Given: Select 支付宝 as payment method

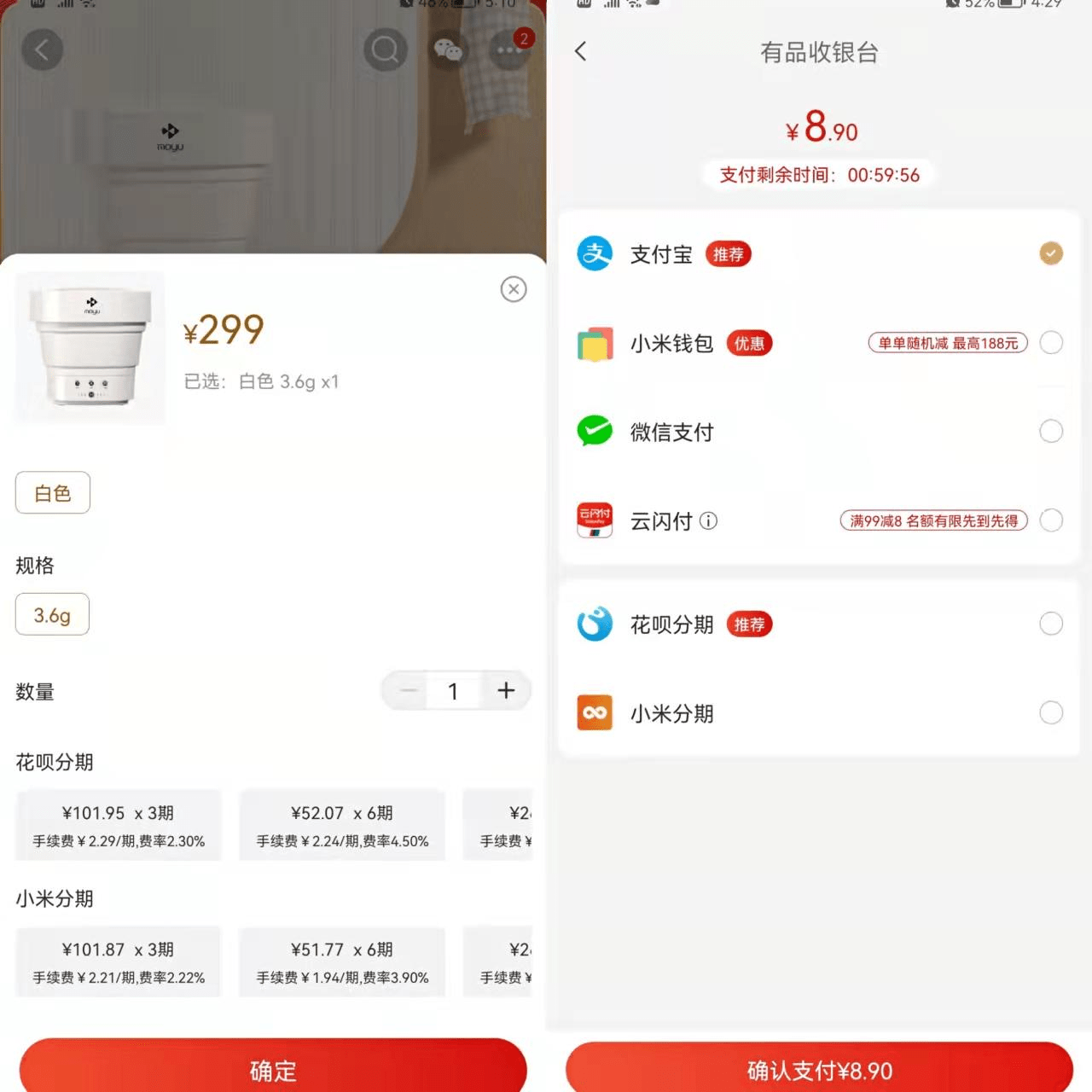Looking at the screenshot, I should click(x=1050, y=253).
